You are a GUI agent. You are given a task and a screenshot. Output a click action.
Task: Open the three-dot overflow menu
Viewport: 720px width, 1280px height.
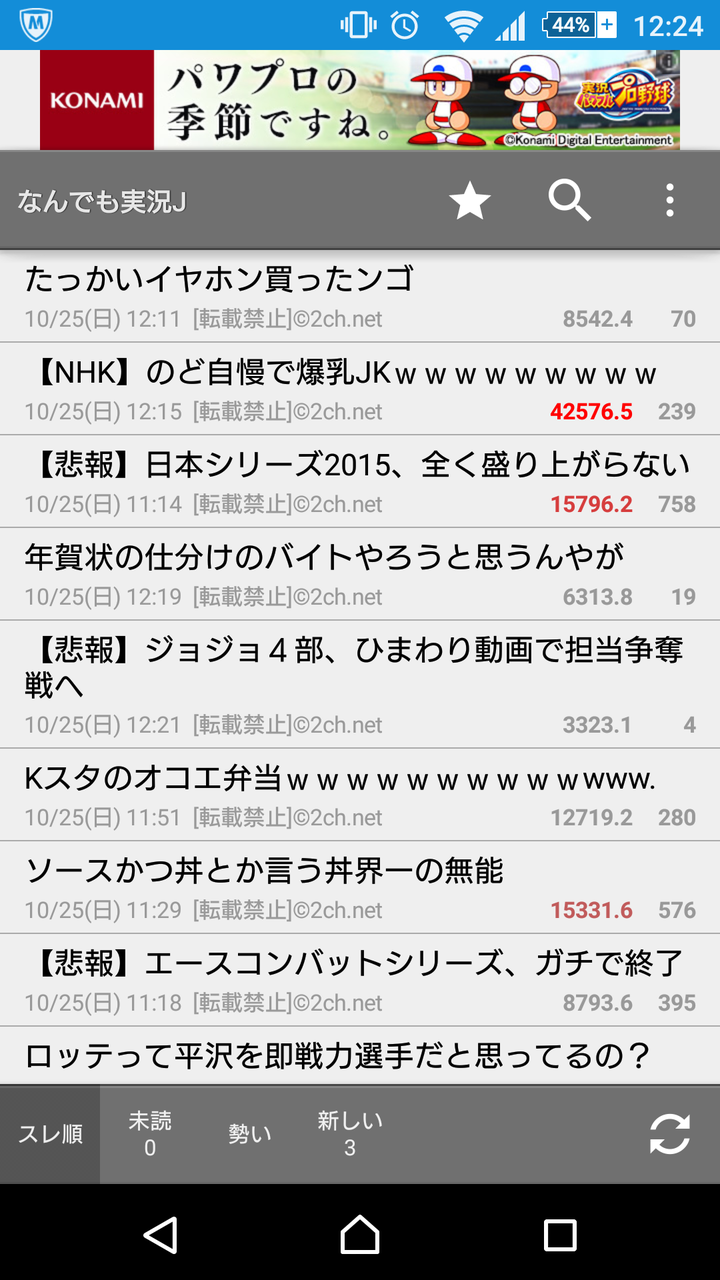coord(669,202)
